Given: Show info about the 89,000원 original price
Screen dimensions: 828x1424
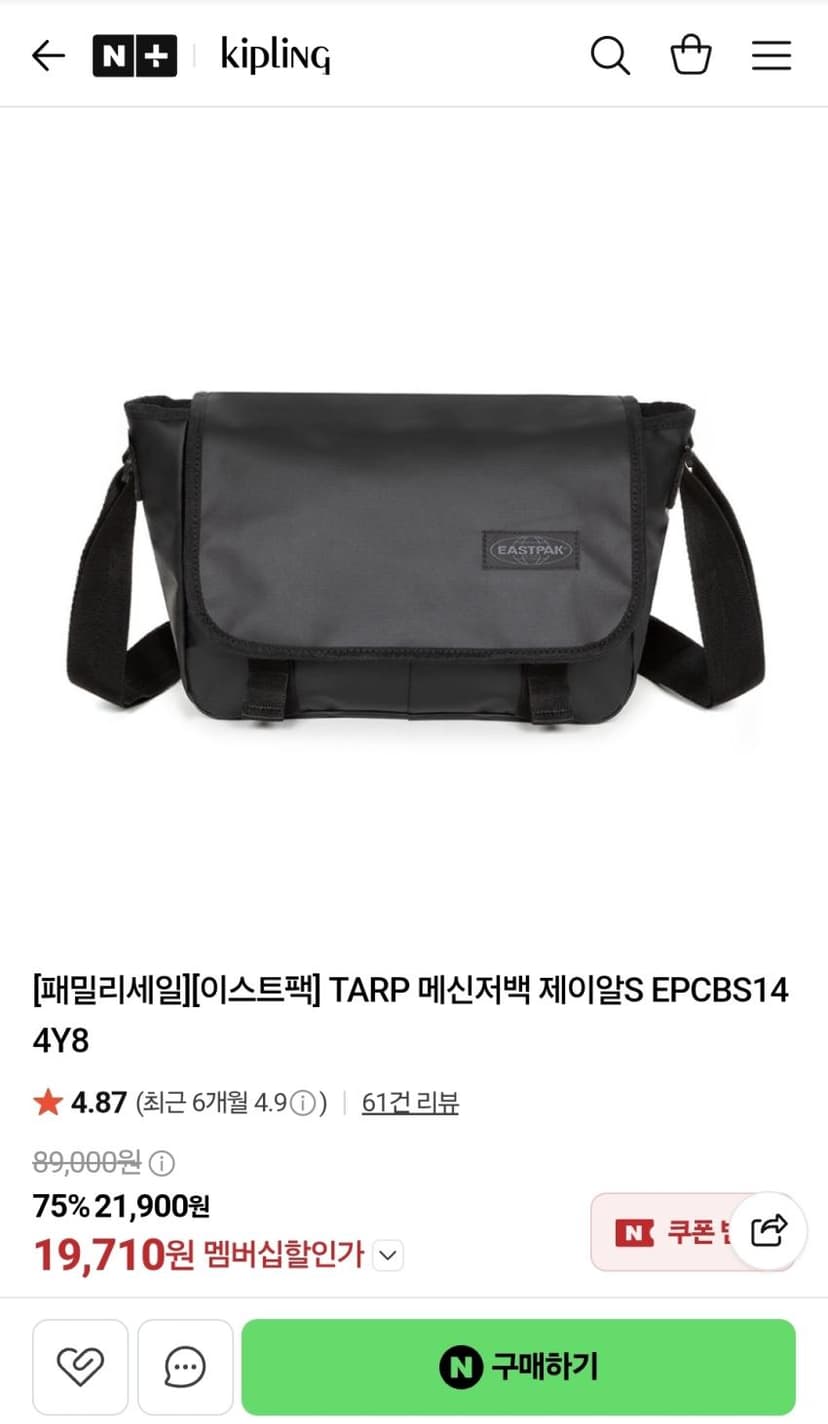Looking at the screenshot, I should pos(162,1163).
